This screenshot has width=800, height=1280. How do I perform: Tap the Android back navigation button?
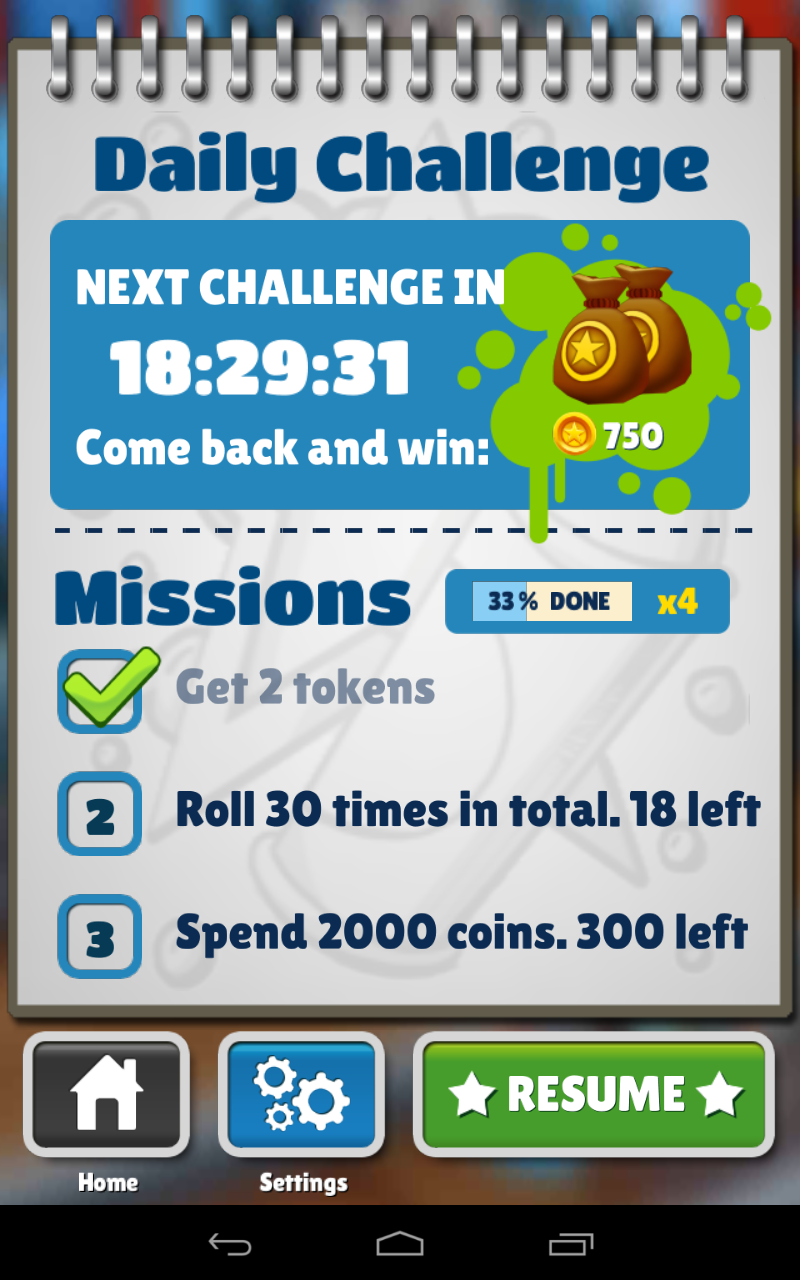pos(229,1244)
